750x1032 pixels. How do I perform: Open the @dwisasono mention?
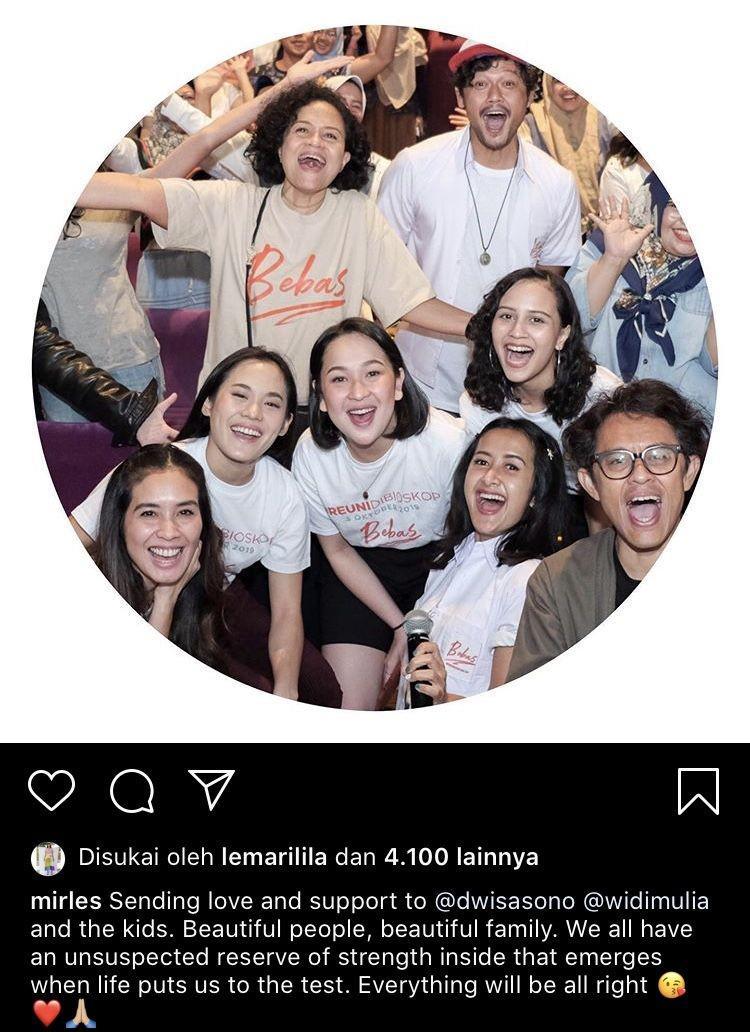point(513,901)
